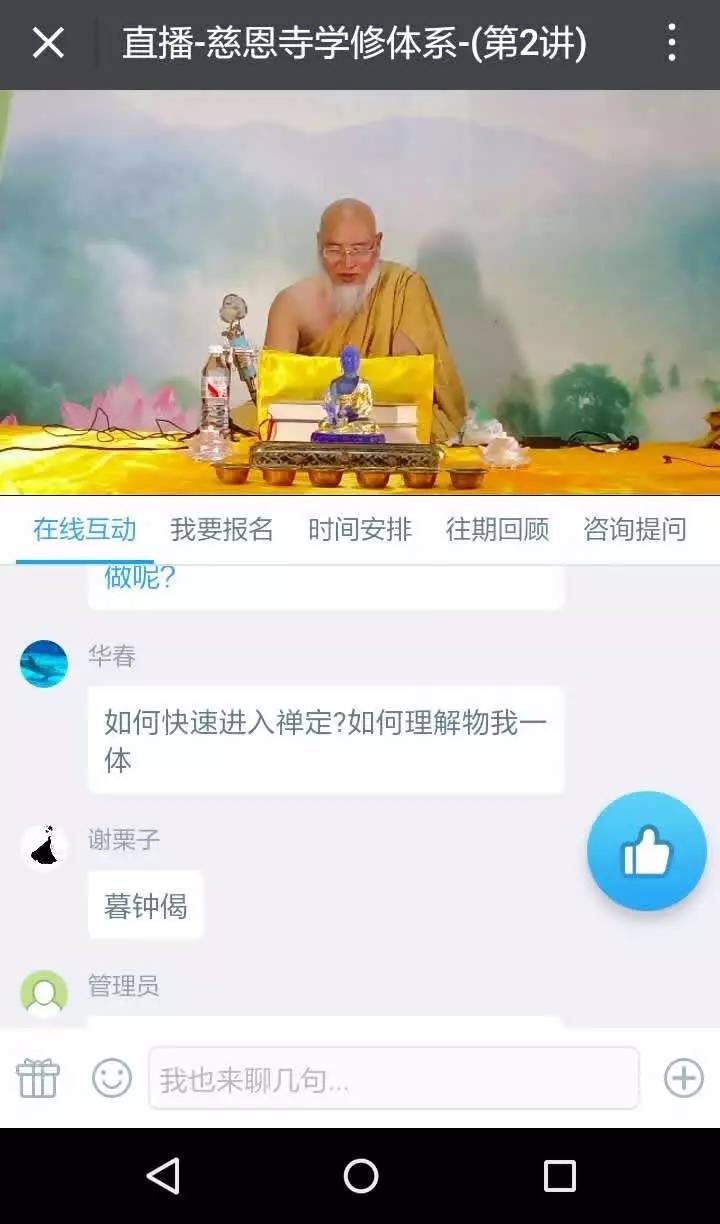The height and width of the screenshot is (1224, 720).
Task: View 华春's profile avatar
Action: [44, 664]
